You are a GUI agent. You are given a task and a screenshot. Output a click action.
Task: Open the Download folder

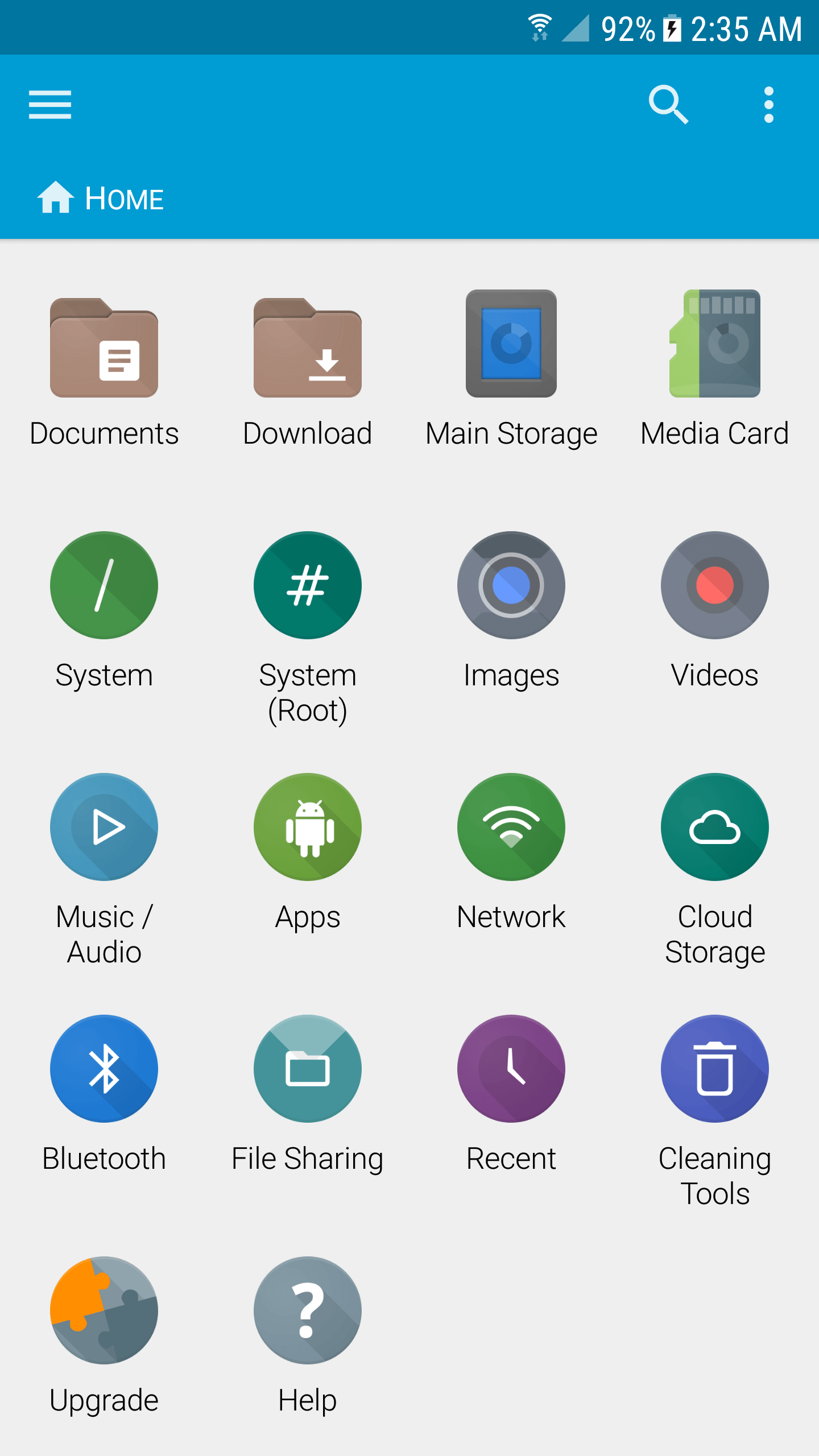tap(308, 370)
